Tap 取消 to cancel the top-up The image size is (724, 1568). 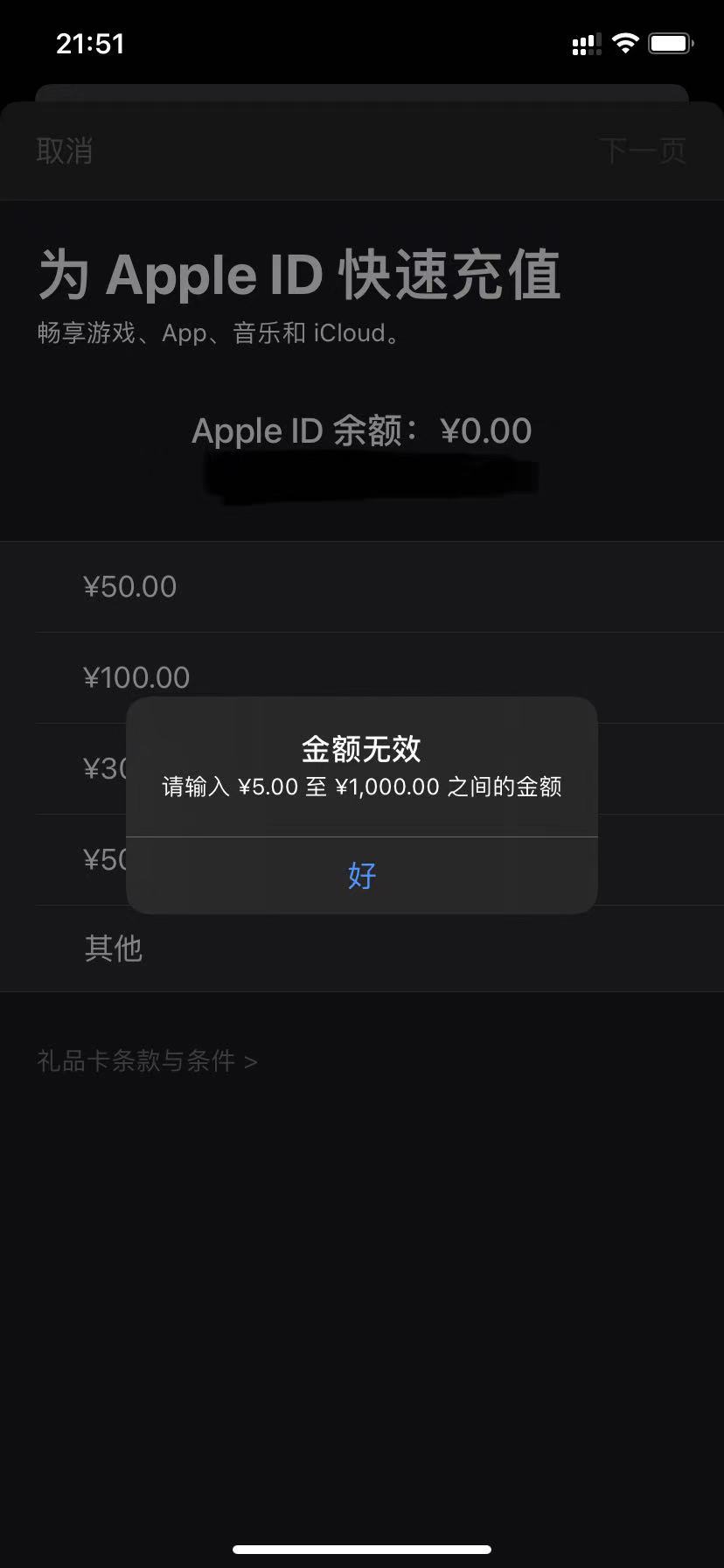pyautogui.click(x=65, y=150)
